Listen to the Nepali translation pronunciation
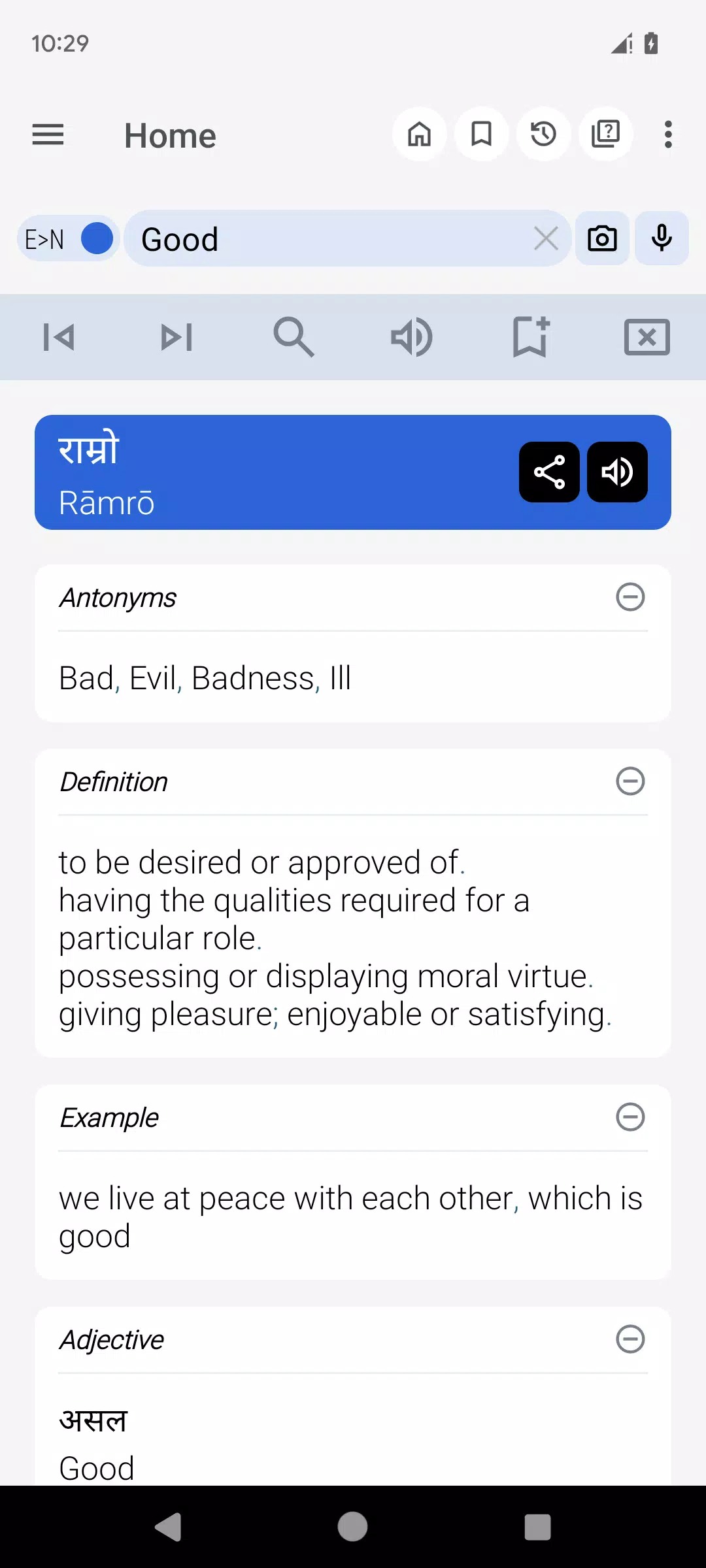706x1568 pixels. click(x=617, y=472)
